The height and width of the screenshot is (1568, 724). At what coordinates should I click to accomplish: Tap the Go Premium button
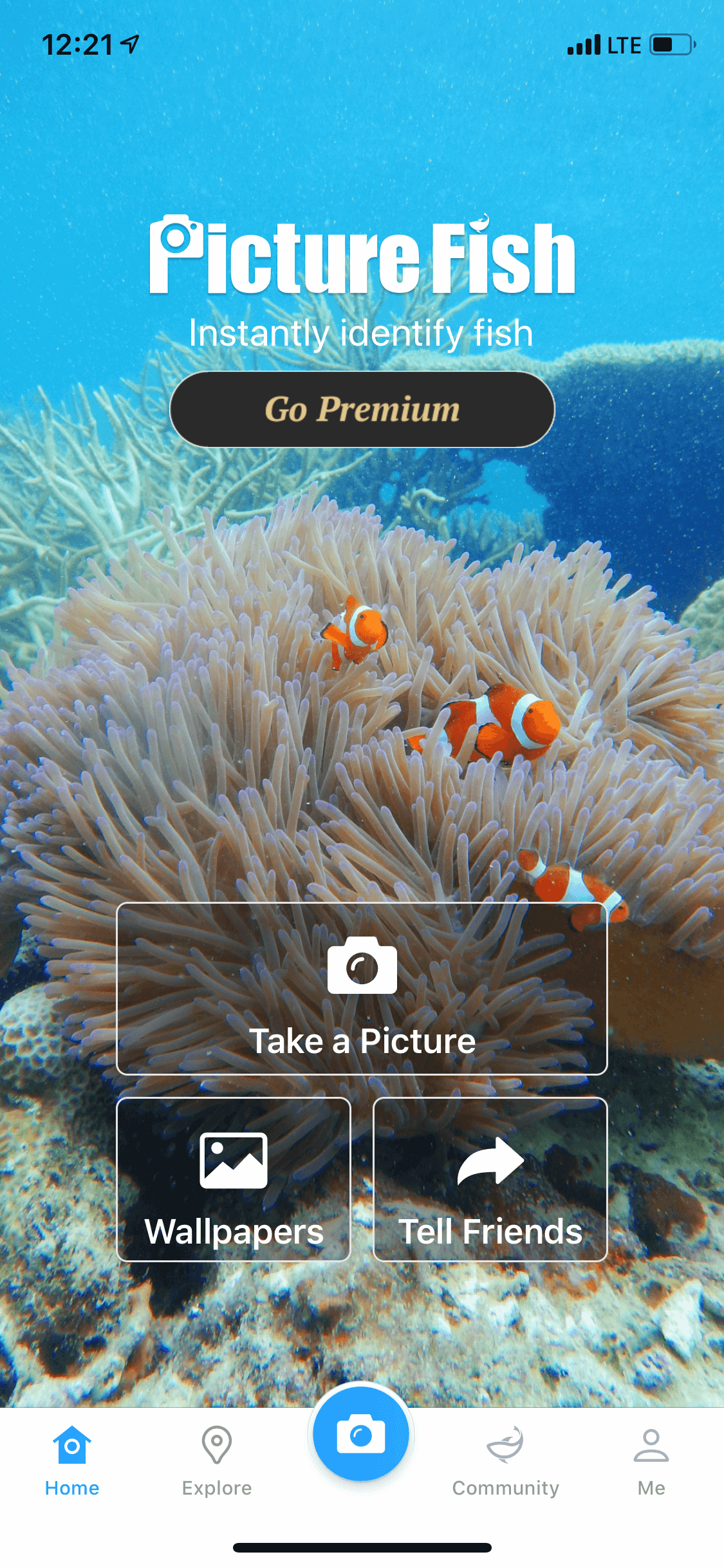(362, 409)
